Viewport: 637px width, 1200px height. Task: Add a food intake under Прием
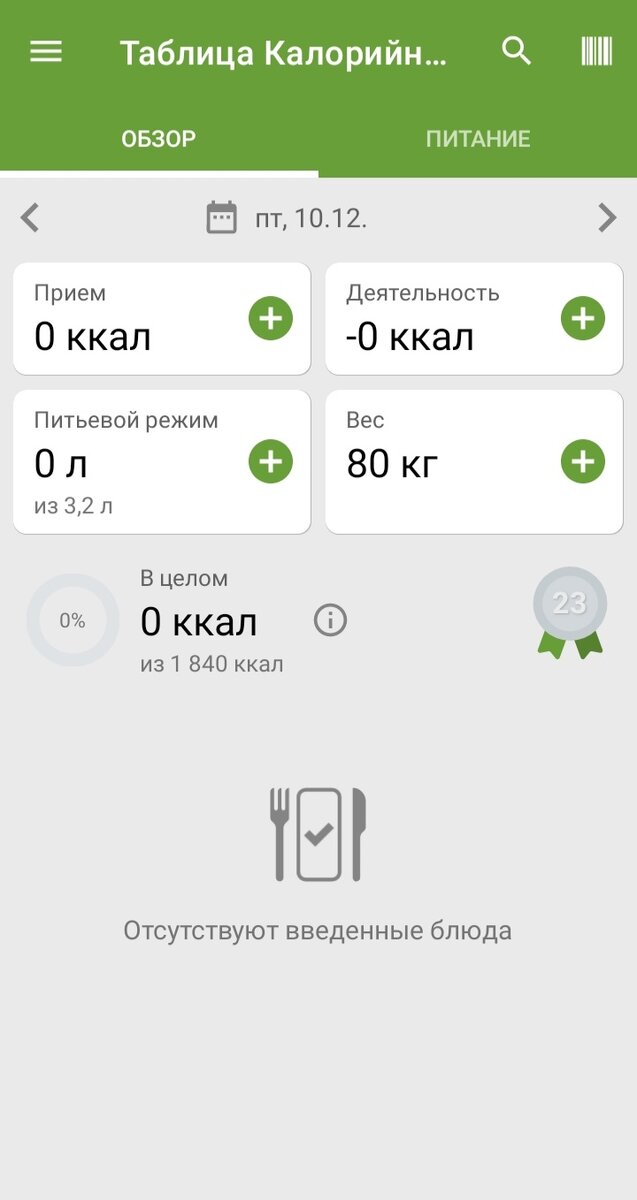[x=270, y=319]
